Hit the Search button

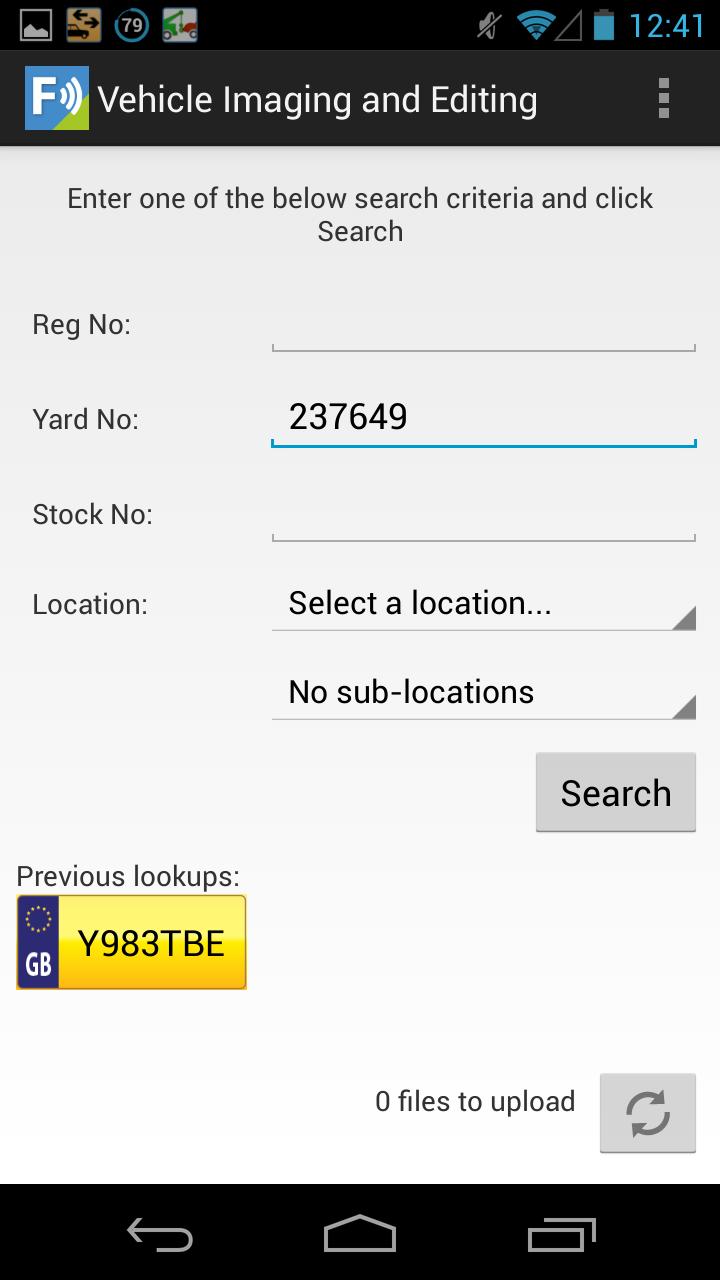click(615, 792)
